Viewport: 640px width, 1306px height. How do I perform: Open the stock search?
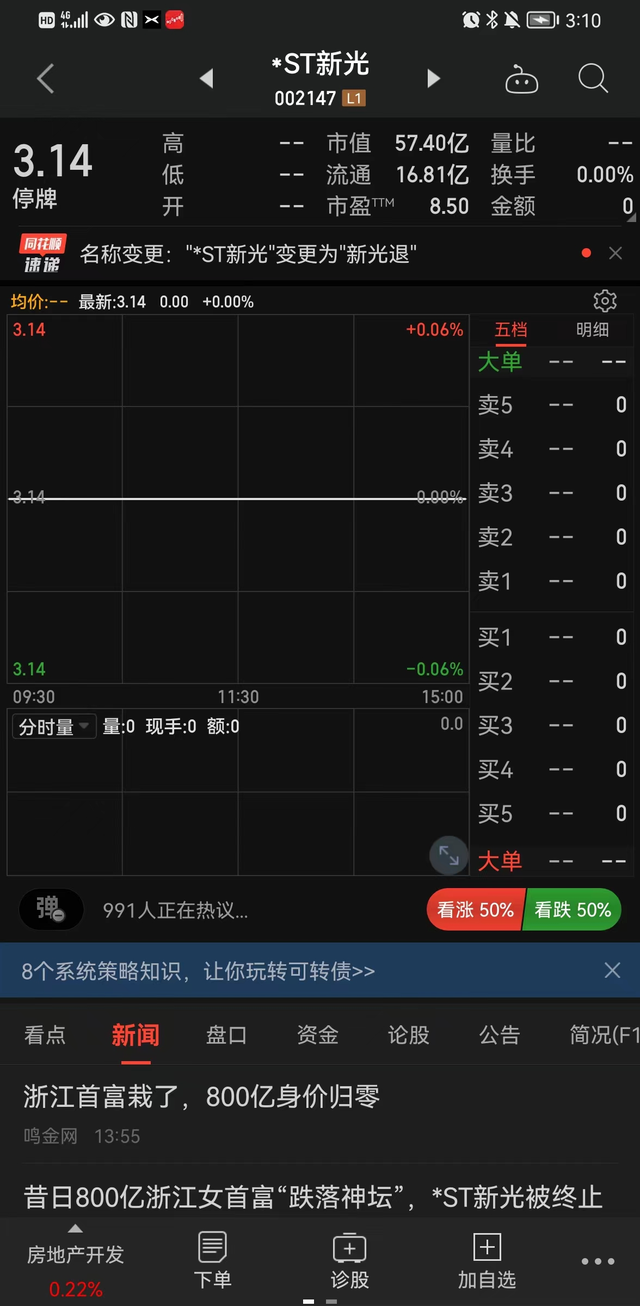click(x=593, y=79)
